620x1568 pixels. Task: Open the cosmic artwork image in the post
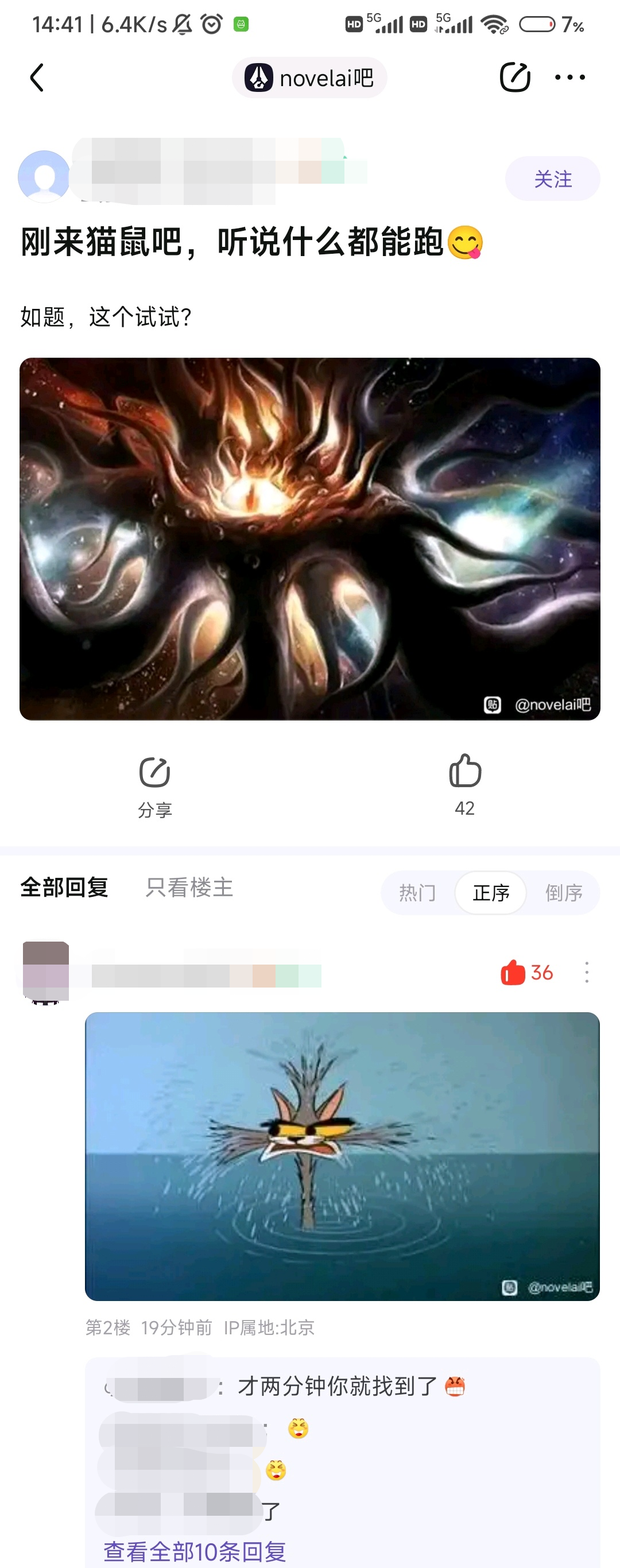click(309, 539)
